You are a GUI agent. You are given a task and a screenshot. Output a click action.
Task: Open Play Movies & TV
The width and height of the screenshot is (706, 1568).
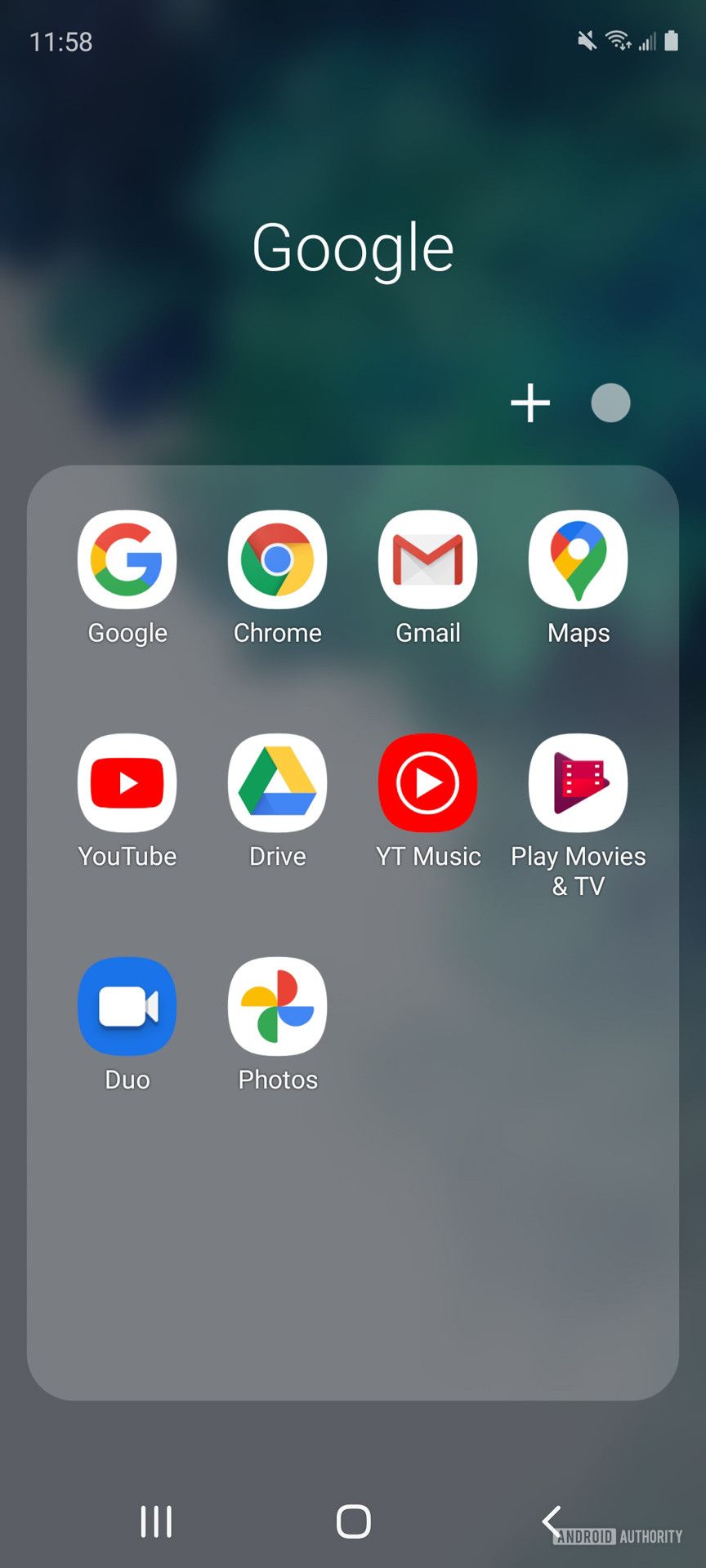[x=579, y=784]
